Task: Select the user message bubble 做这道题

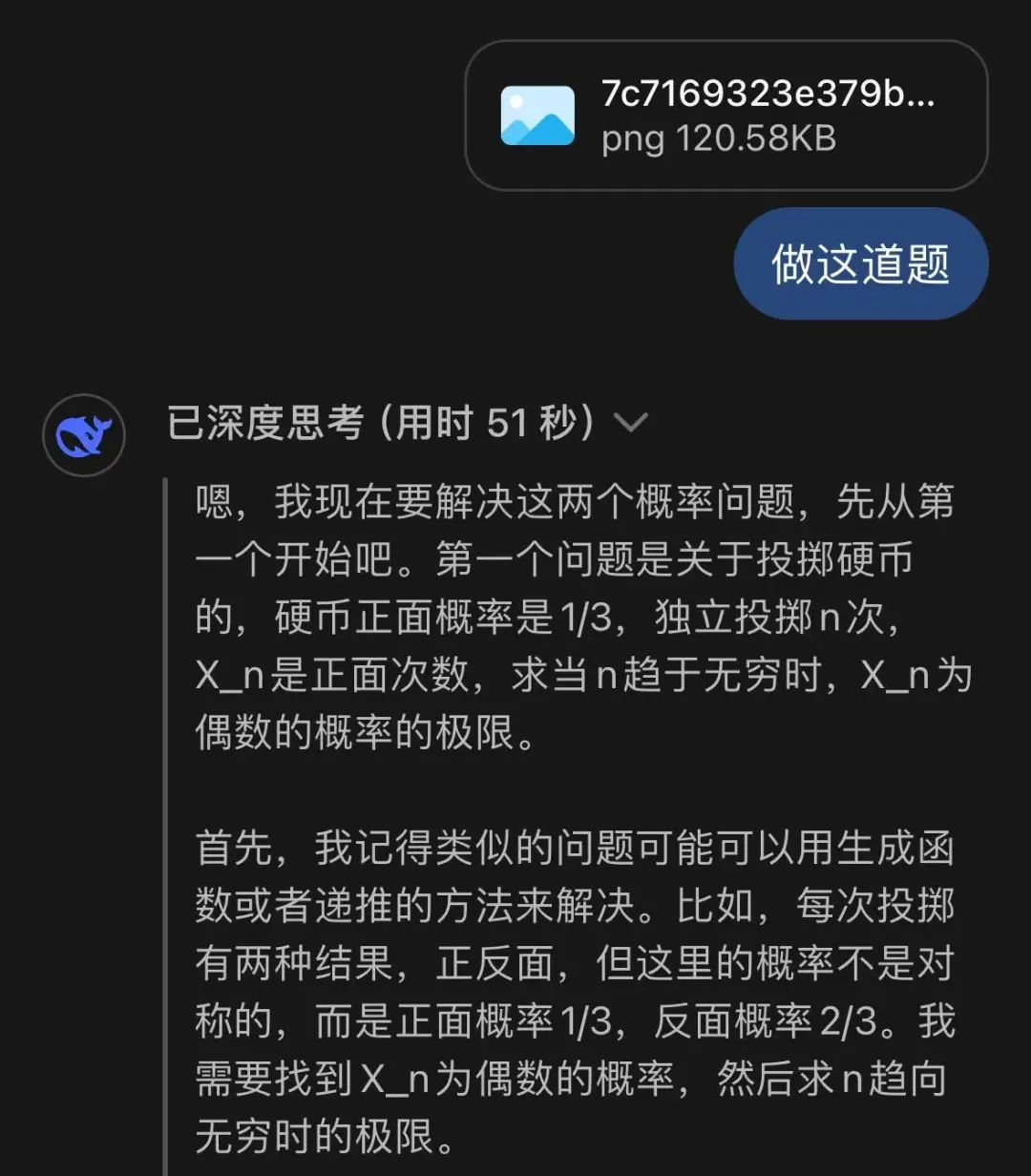Action: [x=858, y=265]
